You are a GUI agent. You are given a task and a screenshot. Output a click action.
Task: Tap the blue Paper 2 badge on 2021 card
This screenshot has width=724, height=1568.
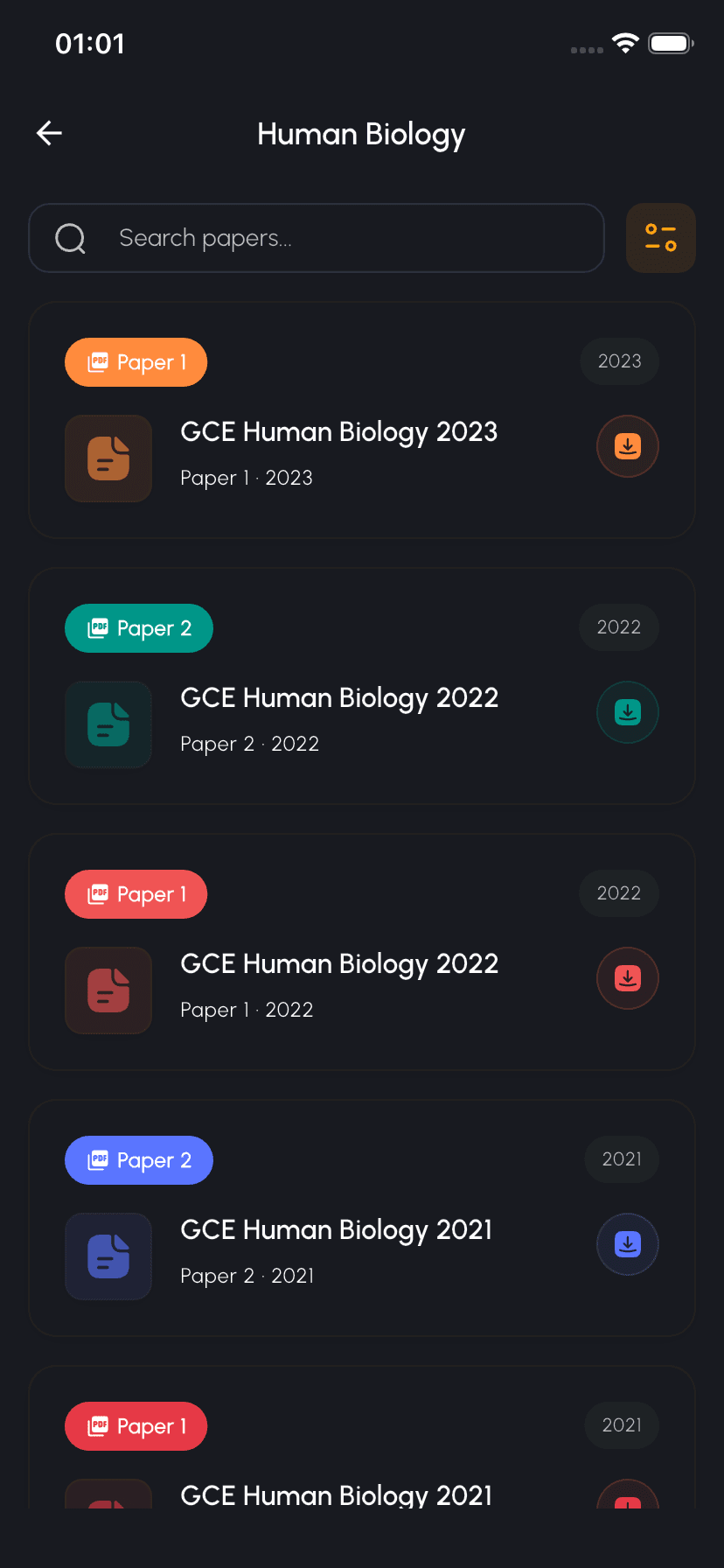[138, 1159]
